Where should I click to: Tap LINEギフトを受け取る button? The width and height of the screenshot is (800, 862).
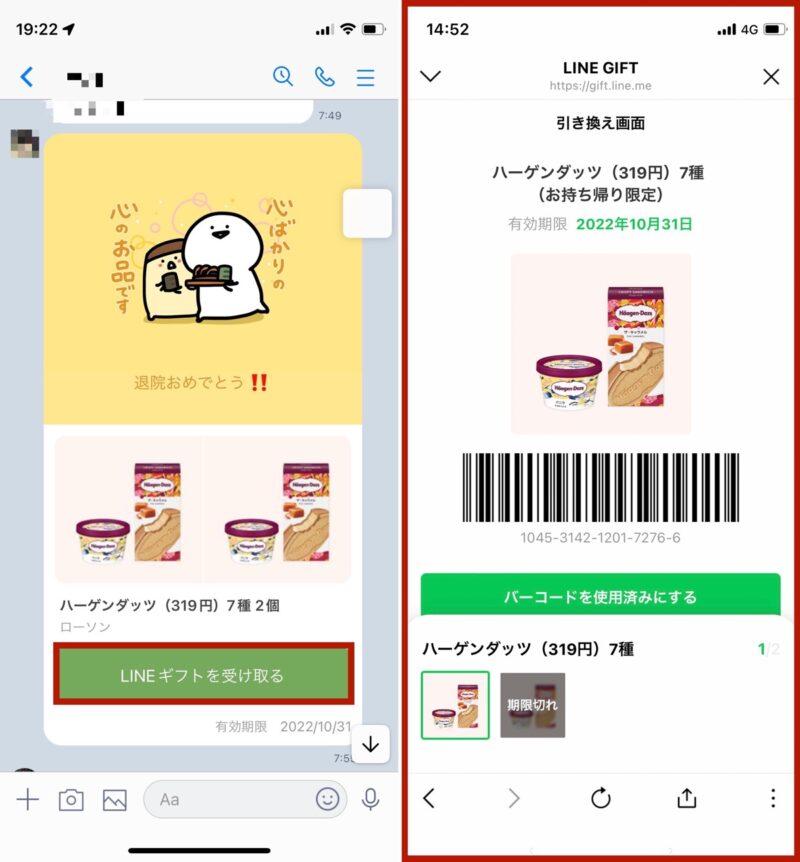[203, 675]
